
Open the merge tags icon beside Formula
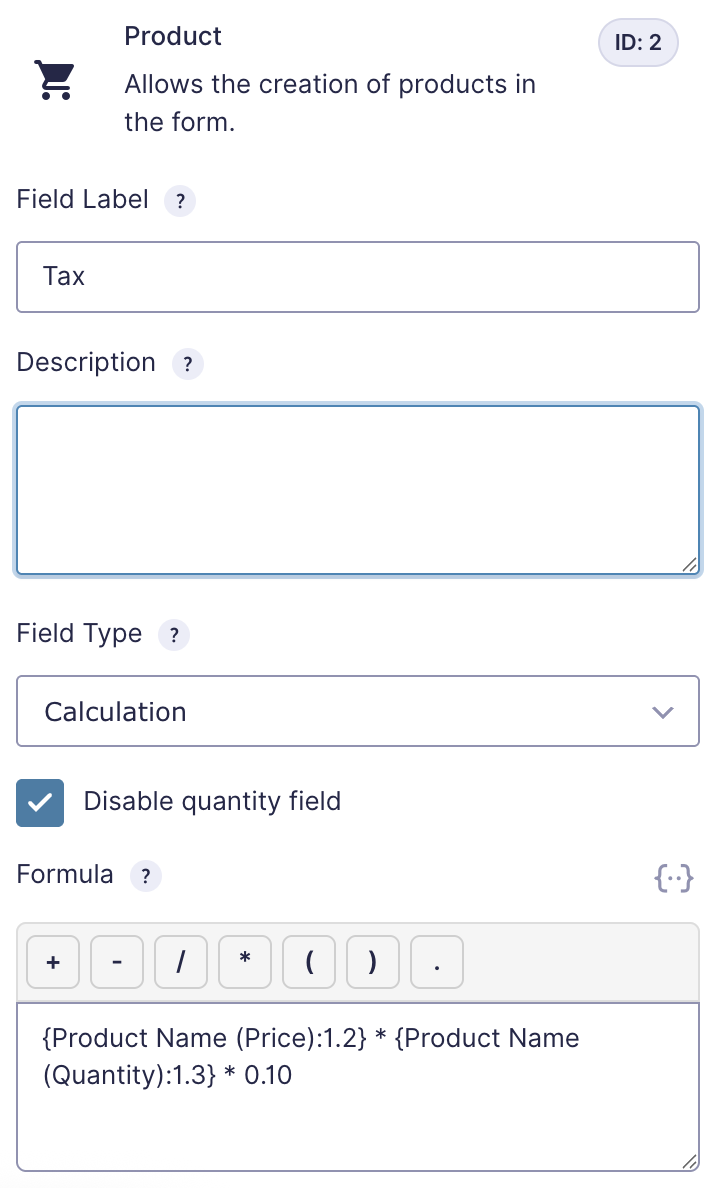pyautogui.click(x=673, y=878)
